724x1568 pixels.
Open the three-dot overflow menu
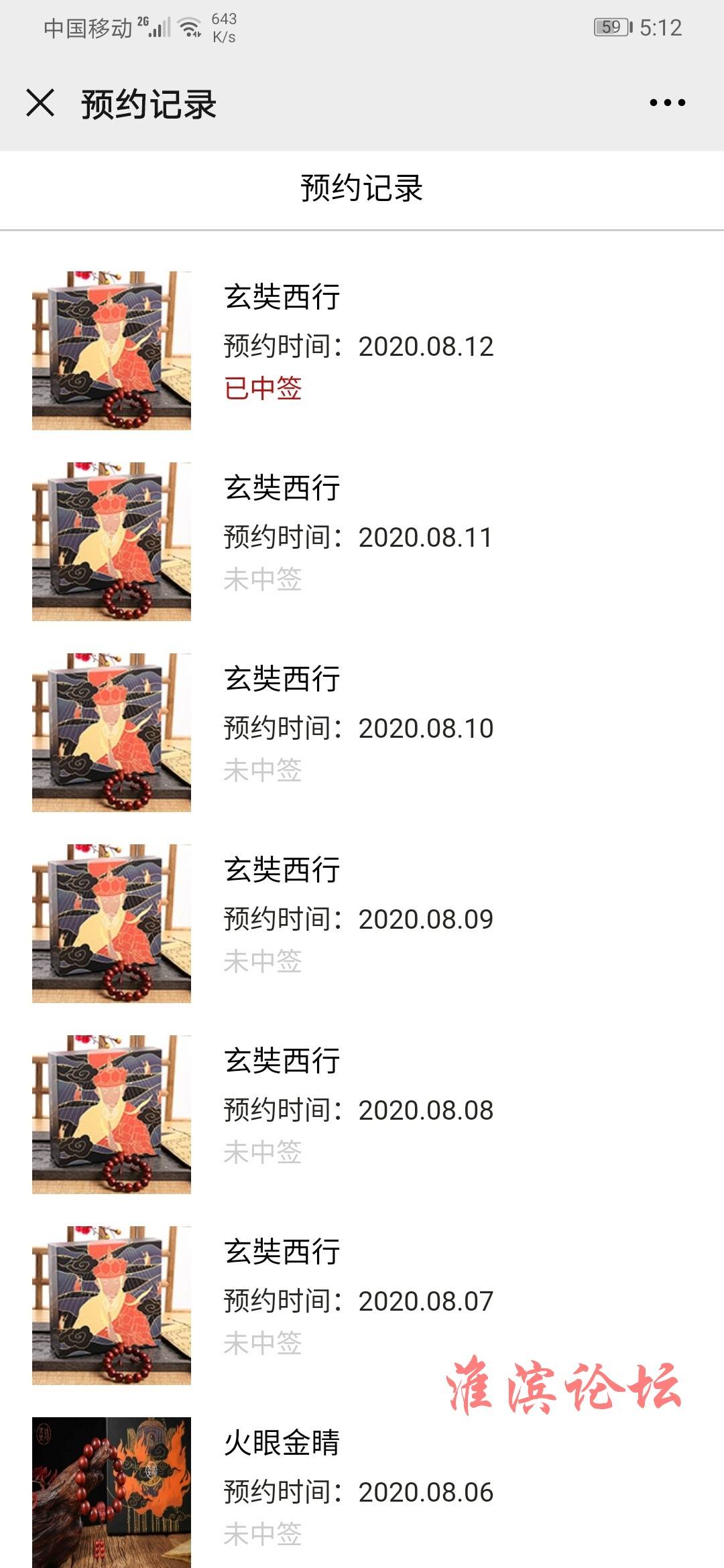pos(667,103)
